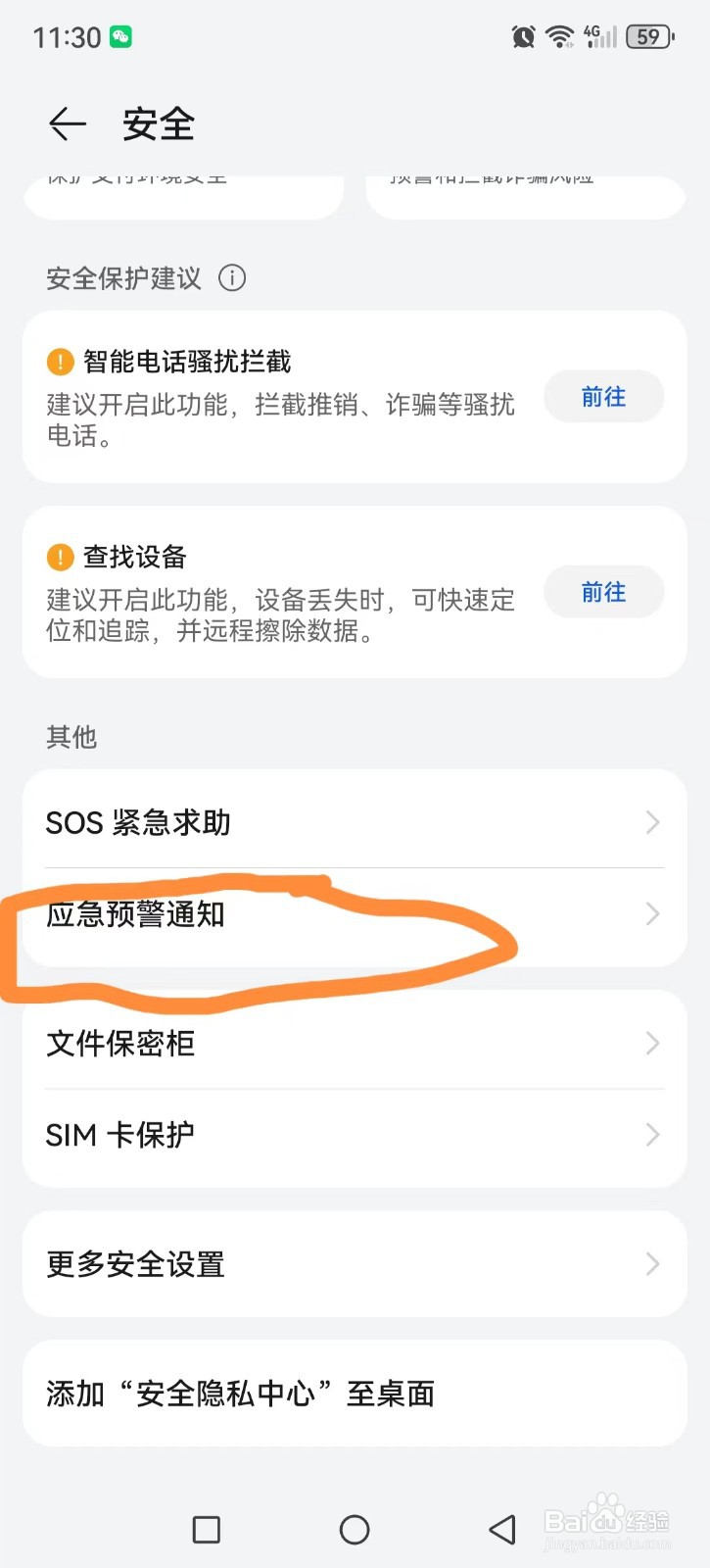Tap the back arrow to exit 安全 settings
Screen dimensions: 710x1568
click(x=66, y=123)
